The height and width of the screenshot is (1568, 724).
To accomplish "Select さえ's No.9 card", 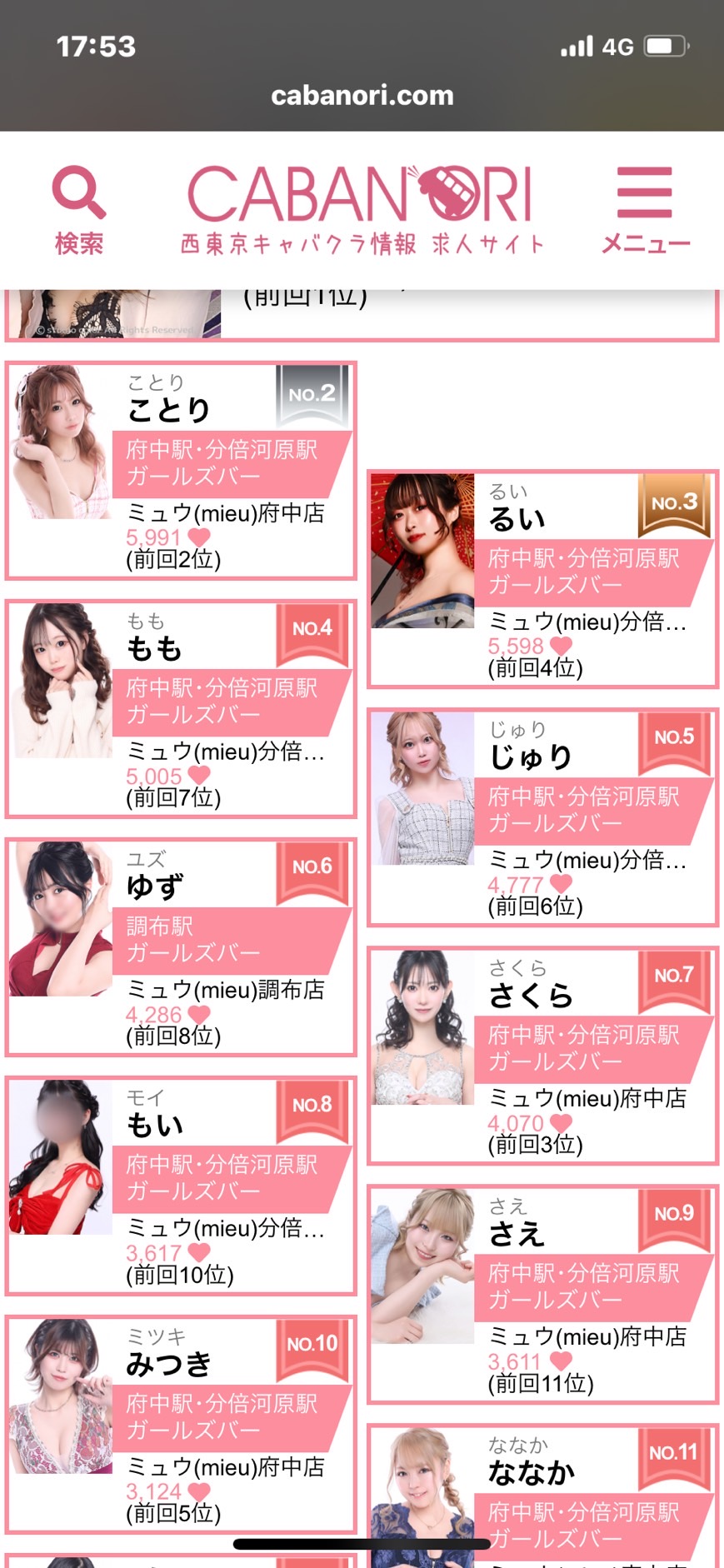I will tap(542, 1294).
